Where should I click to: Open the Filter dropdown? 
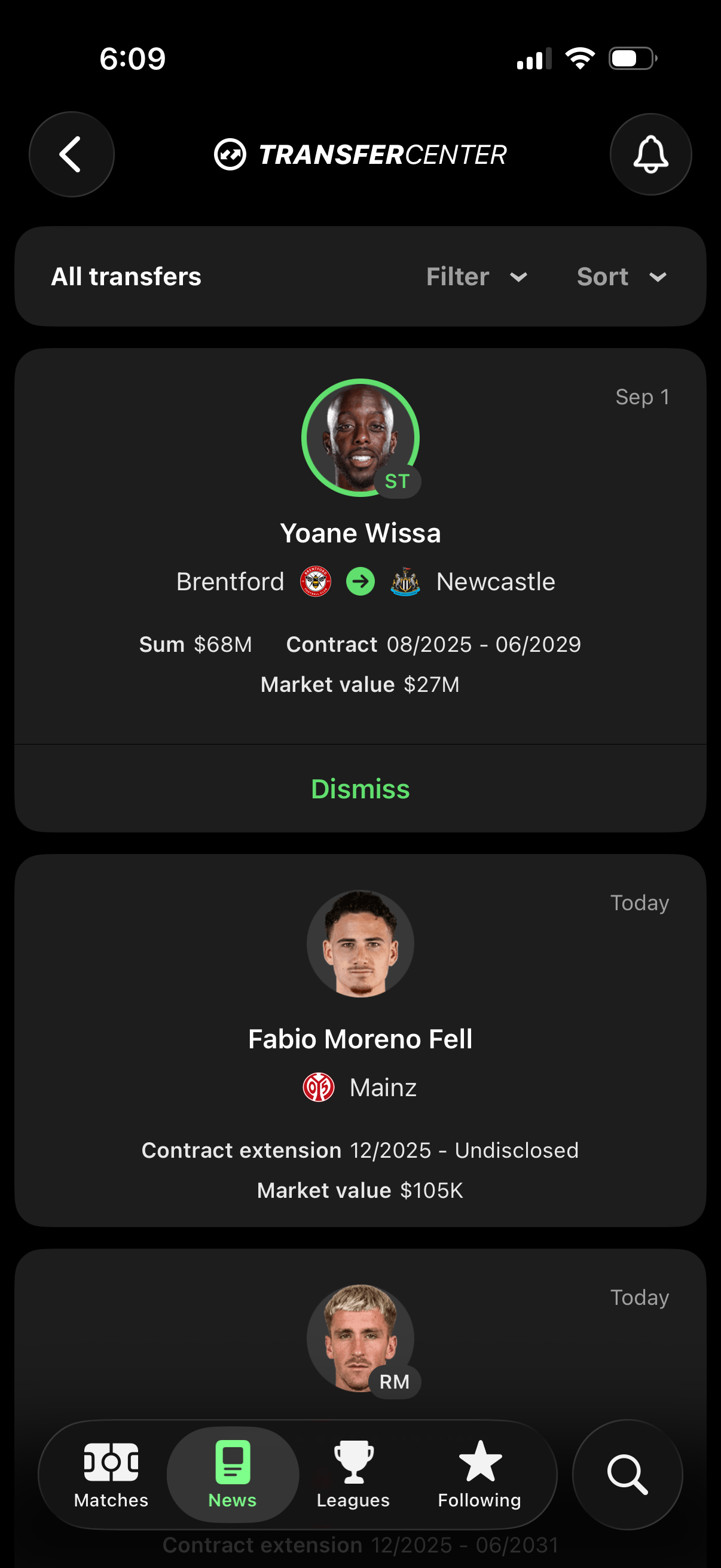476,276
